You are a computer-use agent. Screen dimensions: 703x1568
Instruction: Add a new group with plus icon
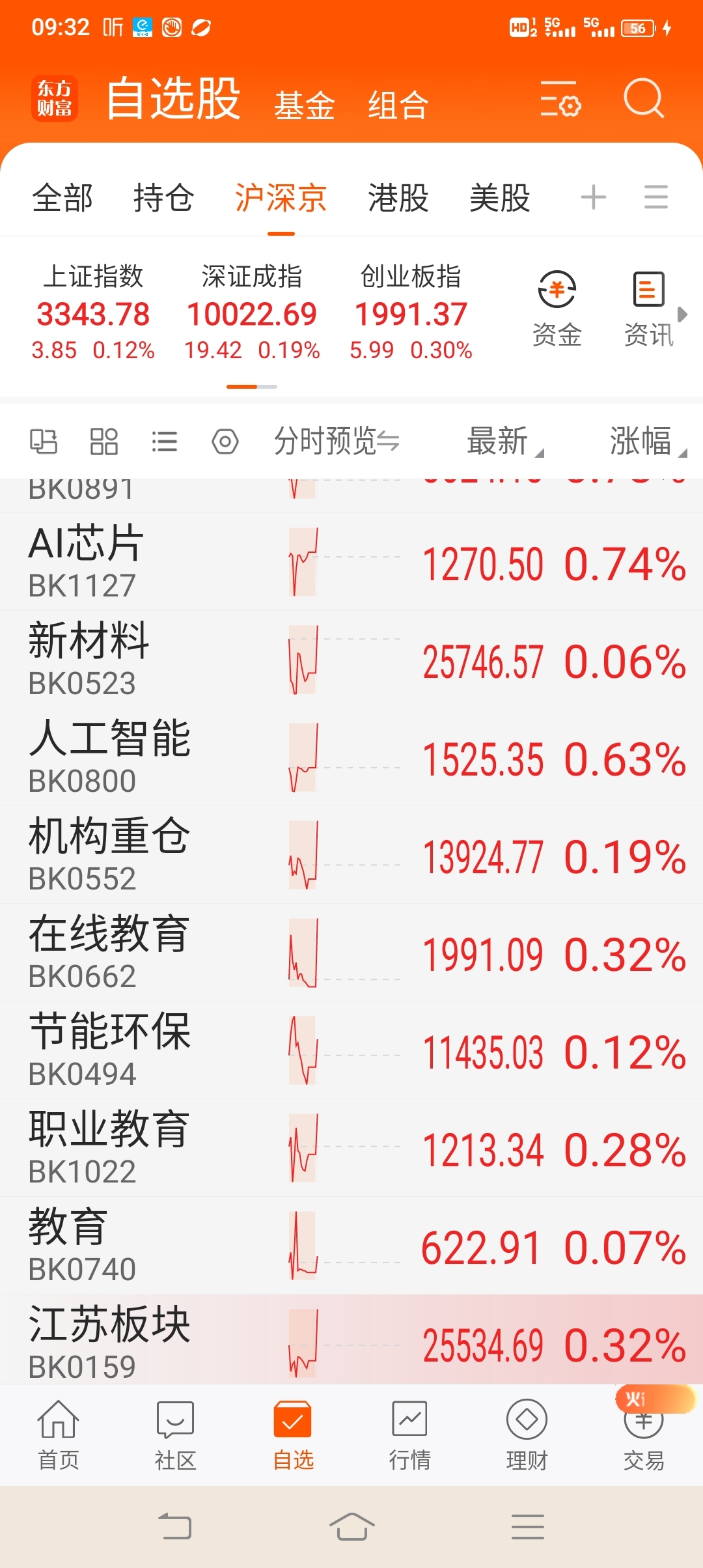pyautogui.click(x=593, y=197)
